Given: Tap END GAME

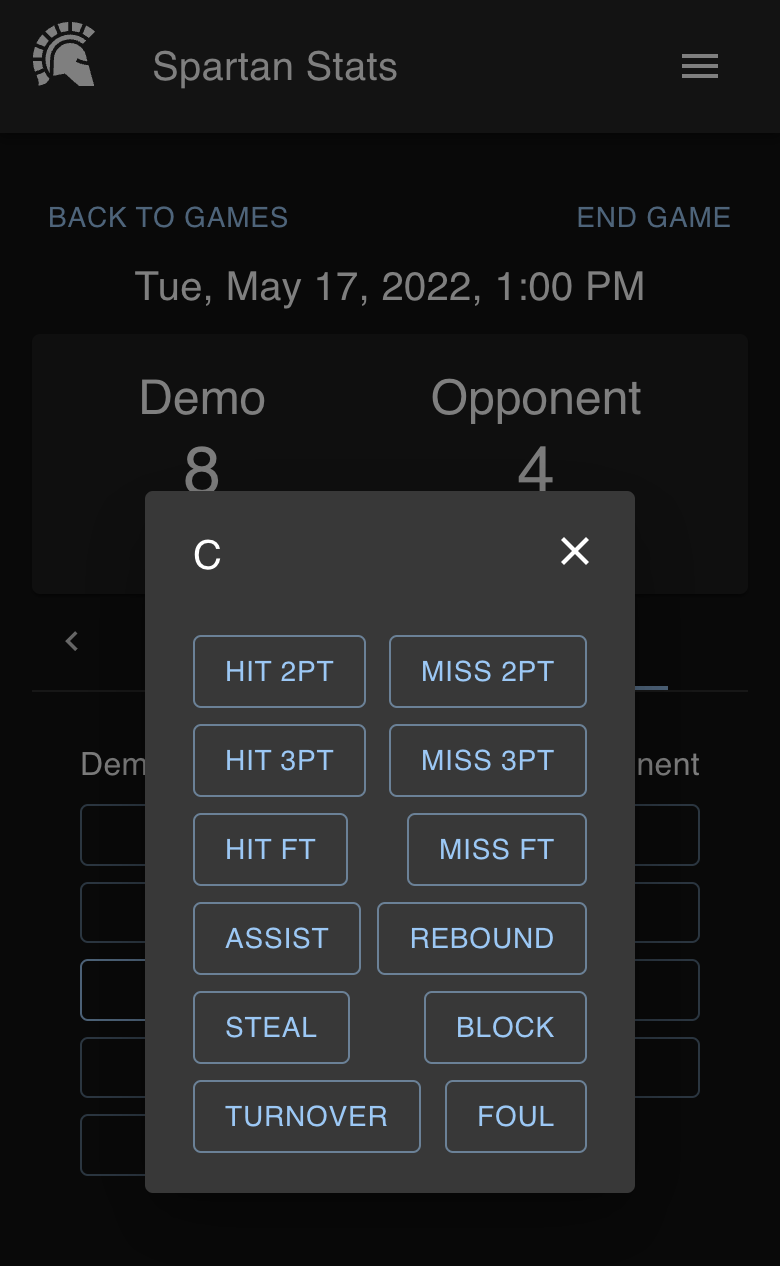Looking at the screenshot, I should [x=653, y=218].
